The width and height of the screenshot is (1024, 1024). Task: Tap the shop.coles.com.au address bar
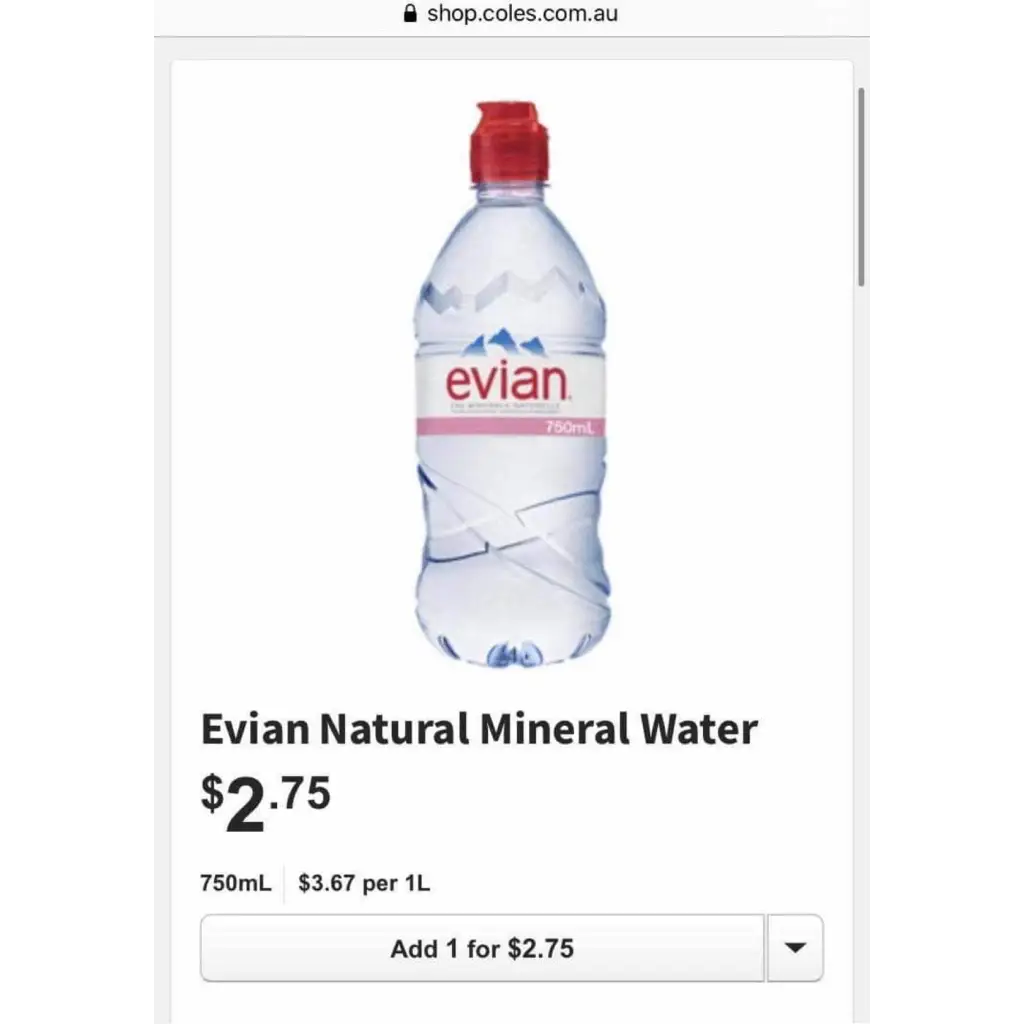(x=511, y=14)
